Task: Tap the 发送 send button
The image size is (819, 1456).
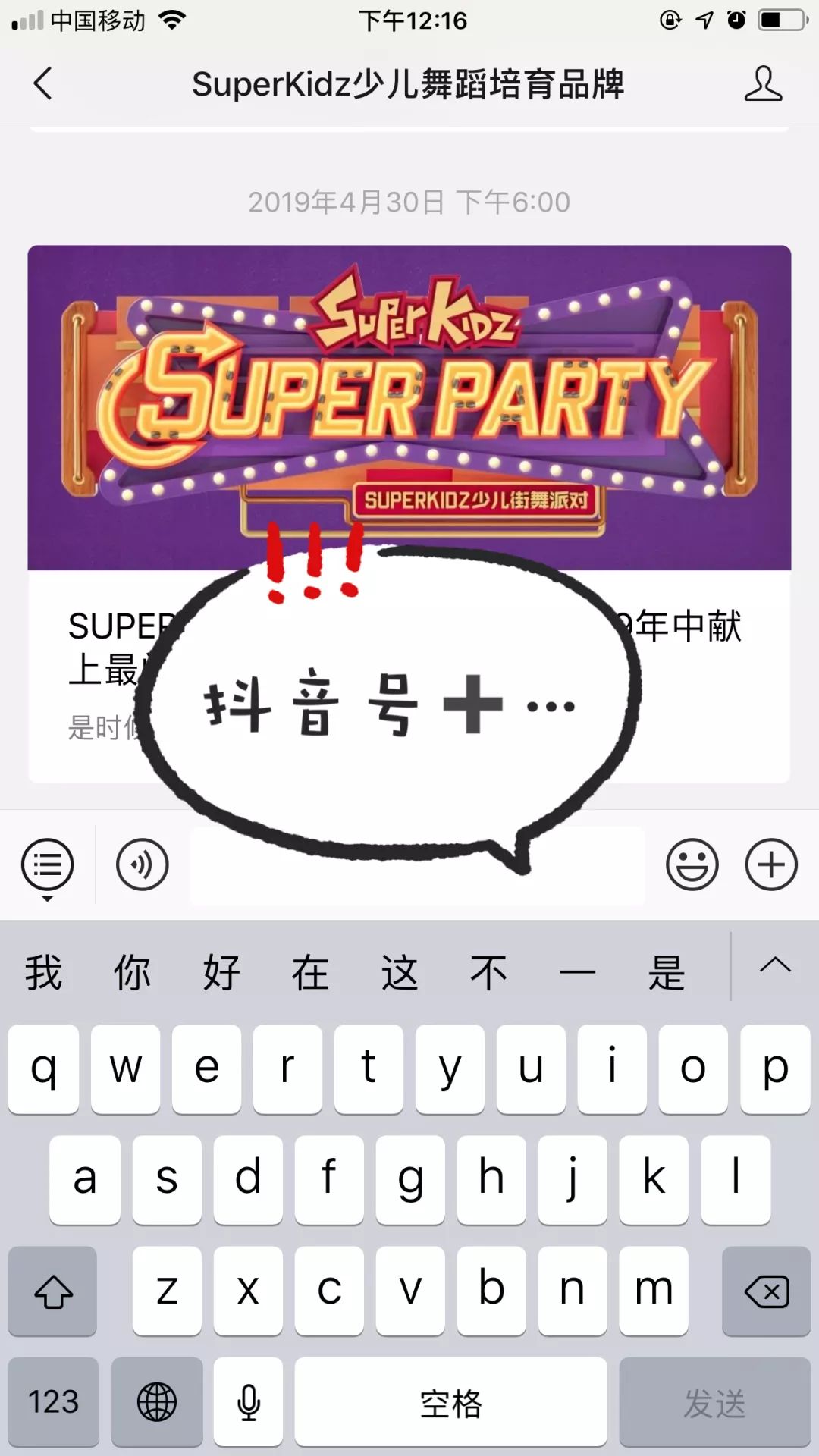Action: pyautogui.click(x=714, y=1402)
